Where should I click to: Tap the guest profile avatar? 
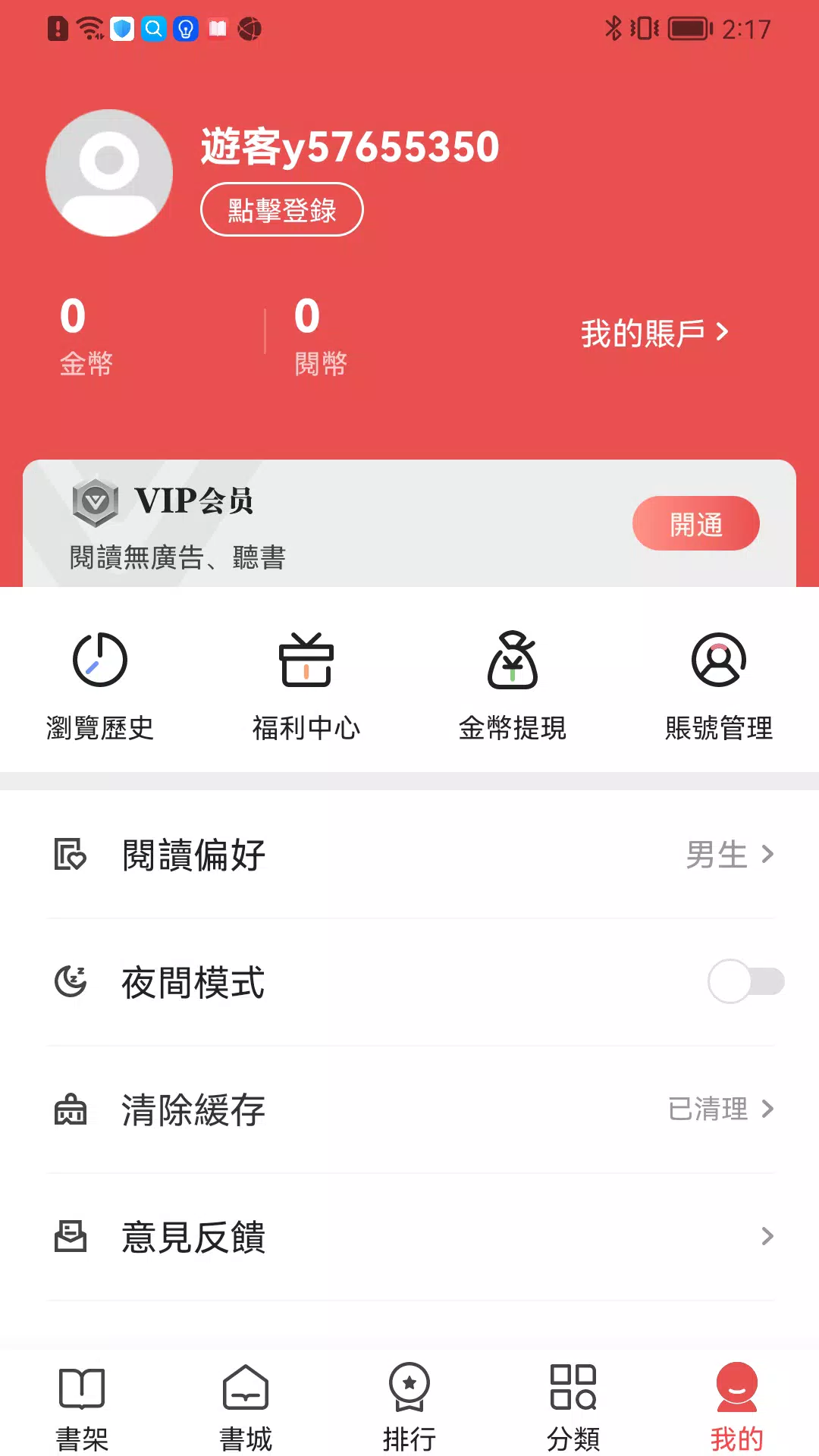click(x=109, y=173)
